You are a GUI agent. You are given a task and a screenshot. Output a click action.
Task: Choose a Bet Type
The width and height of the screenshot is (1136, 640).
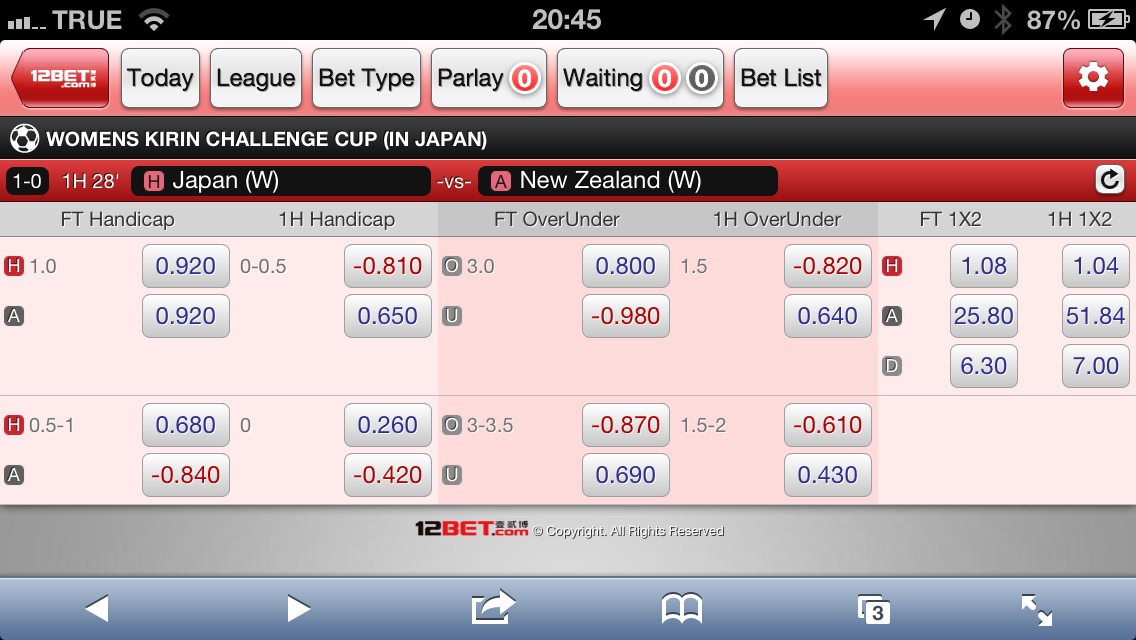366,78
